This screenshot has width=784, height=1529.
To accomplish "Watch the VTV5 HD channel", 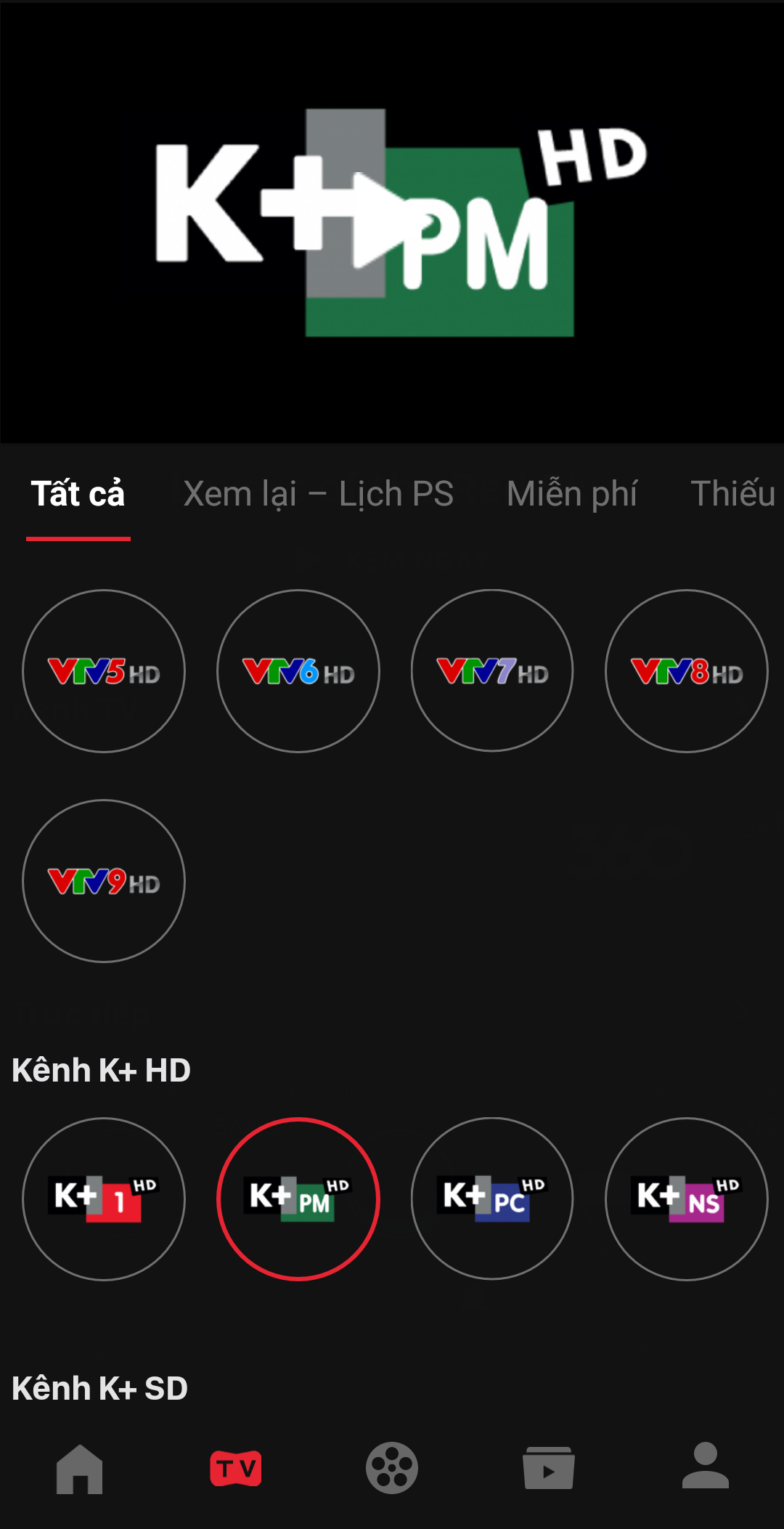I will (104, 671).
